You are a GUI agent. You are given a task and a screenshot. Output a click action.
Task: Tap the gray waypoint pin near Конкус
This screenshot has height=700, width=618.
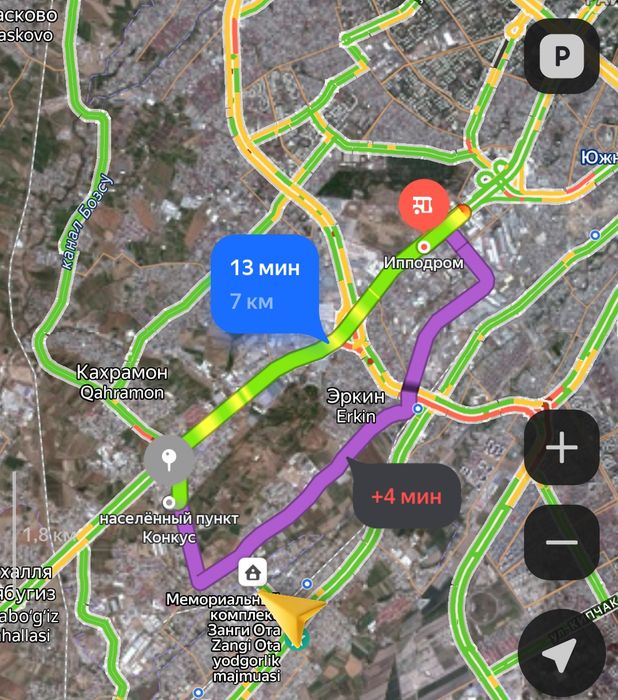(168, 459)
